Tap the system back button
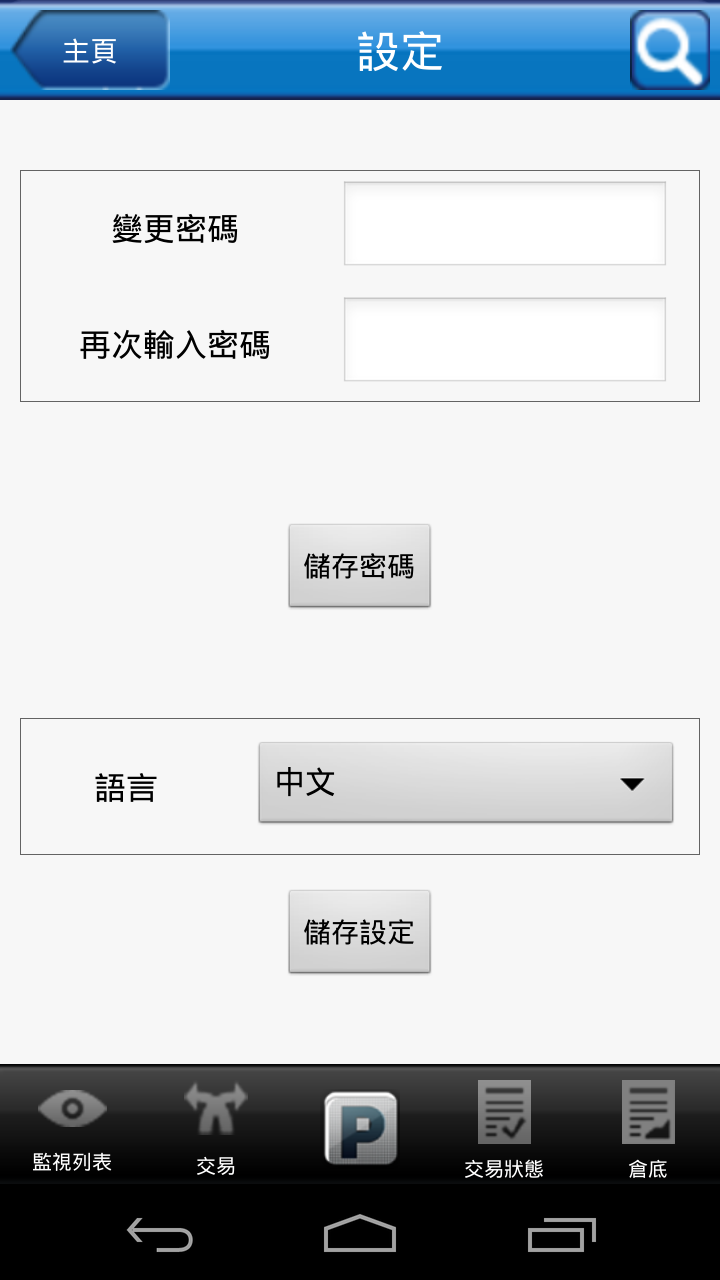Viewport: 720px width, 1280px height. (x=160, y=1235)
